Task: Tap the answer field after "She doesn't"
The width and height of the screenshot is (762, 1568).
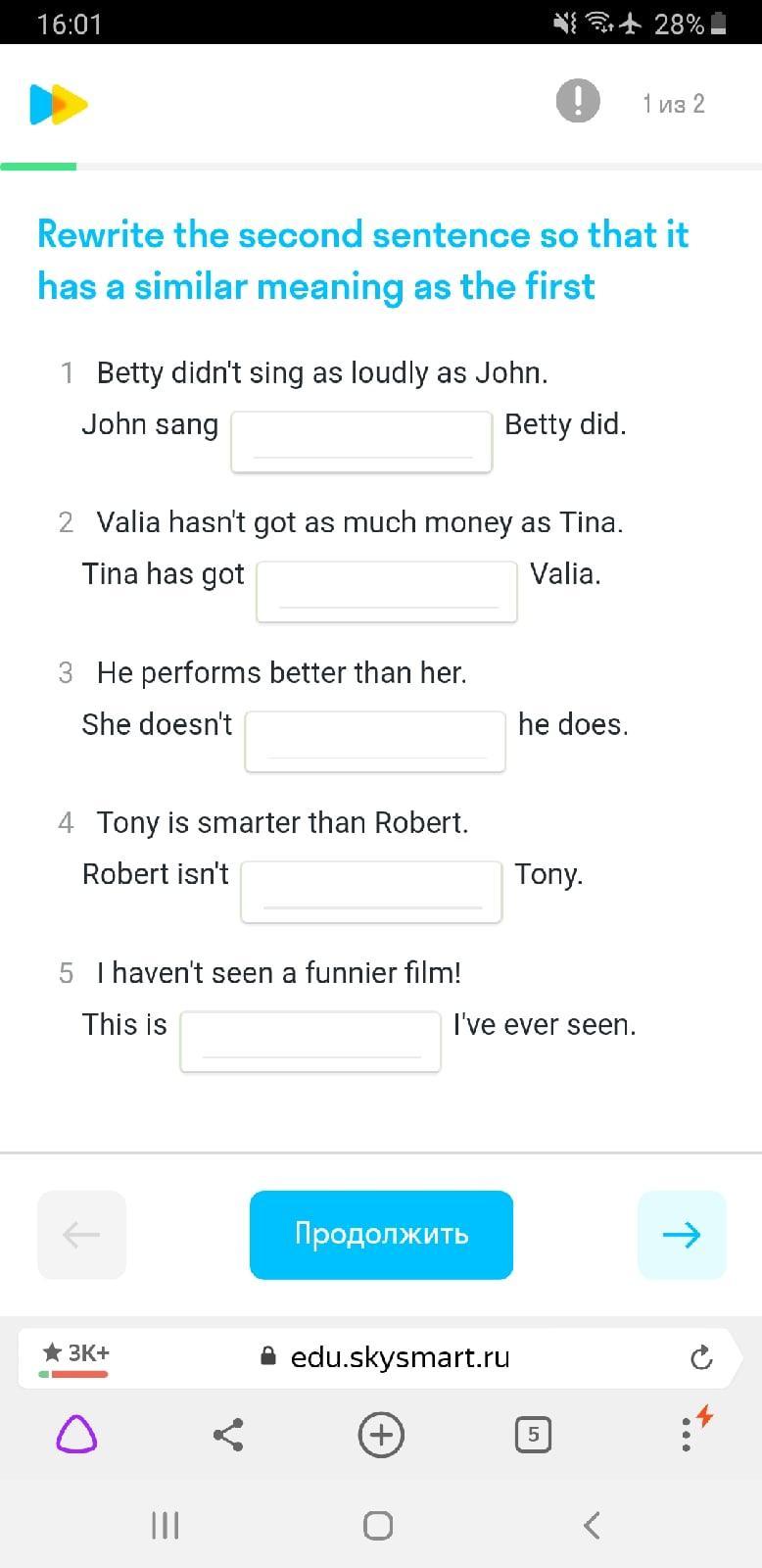Action: (x=375, y=741)
